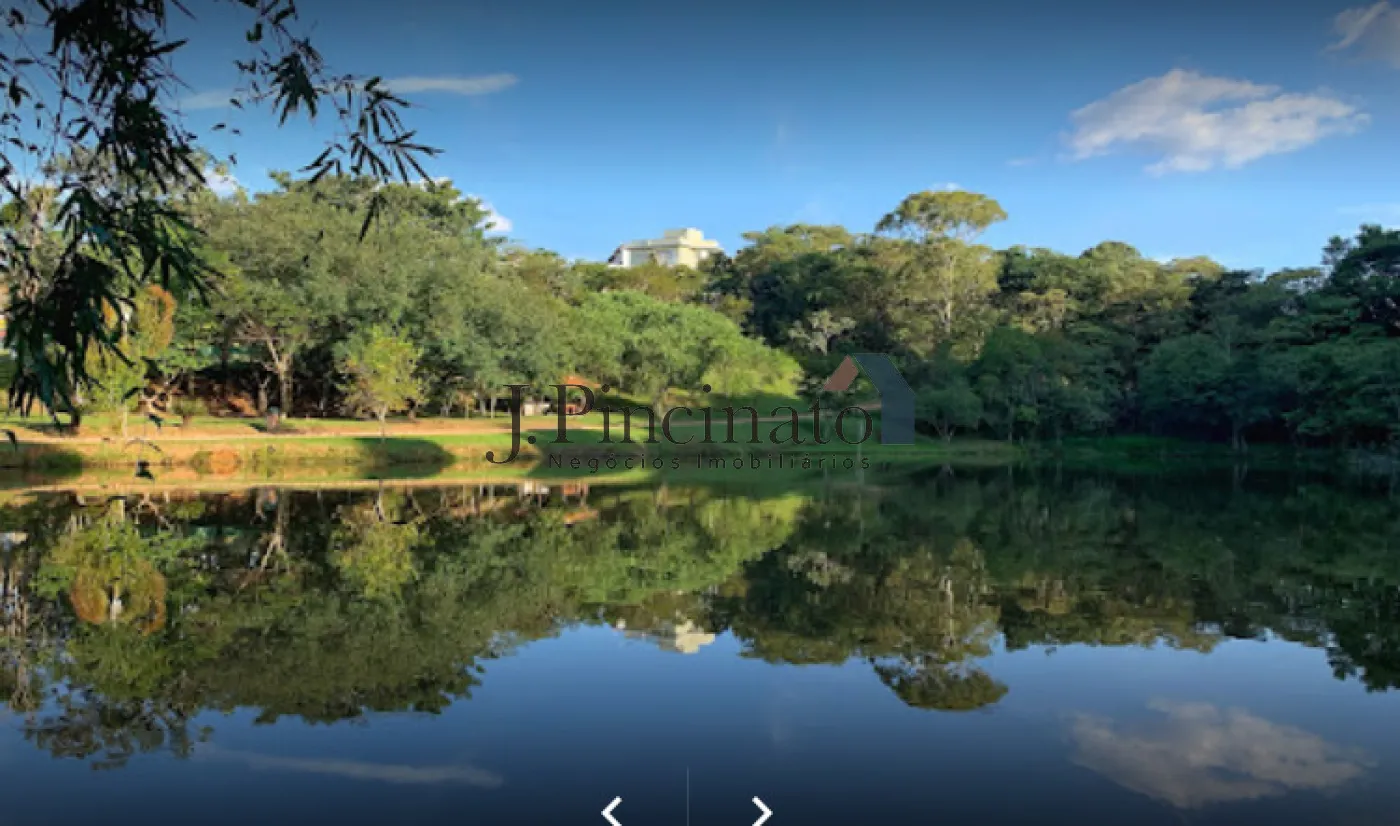Go to the previous photo
The width and height of the screenshot is (1400, 826).
coord(611,810)
